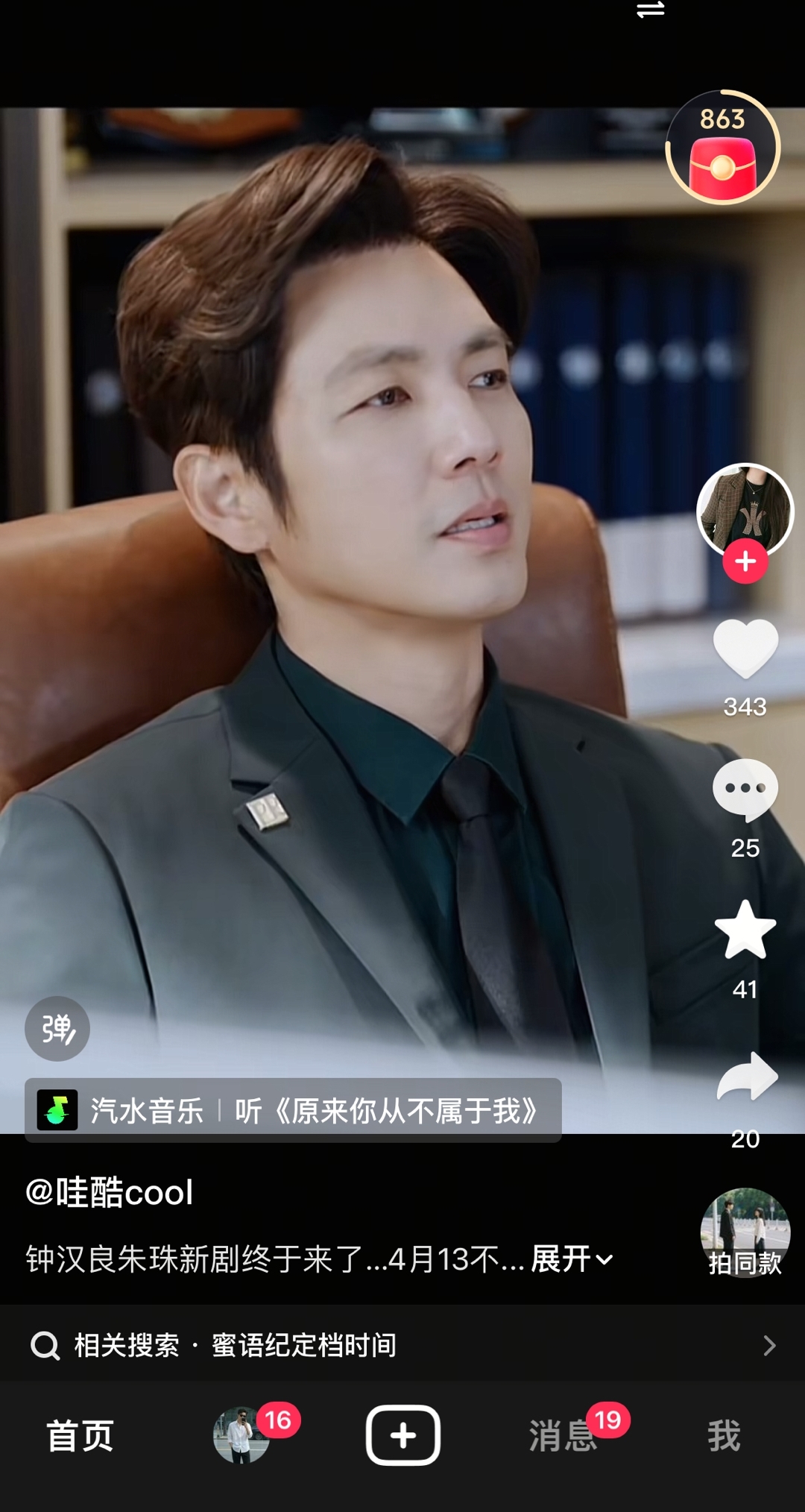The width and height of the screenshot is (805, 1512).
Task: Add this video to favorites with the star
Action: point(745,930)
